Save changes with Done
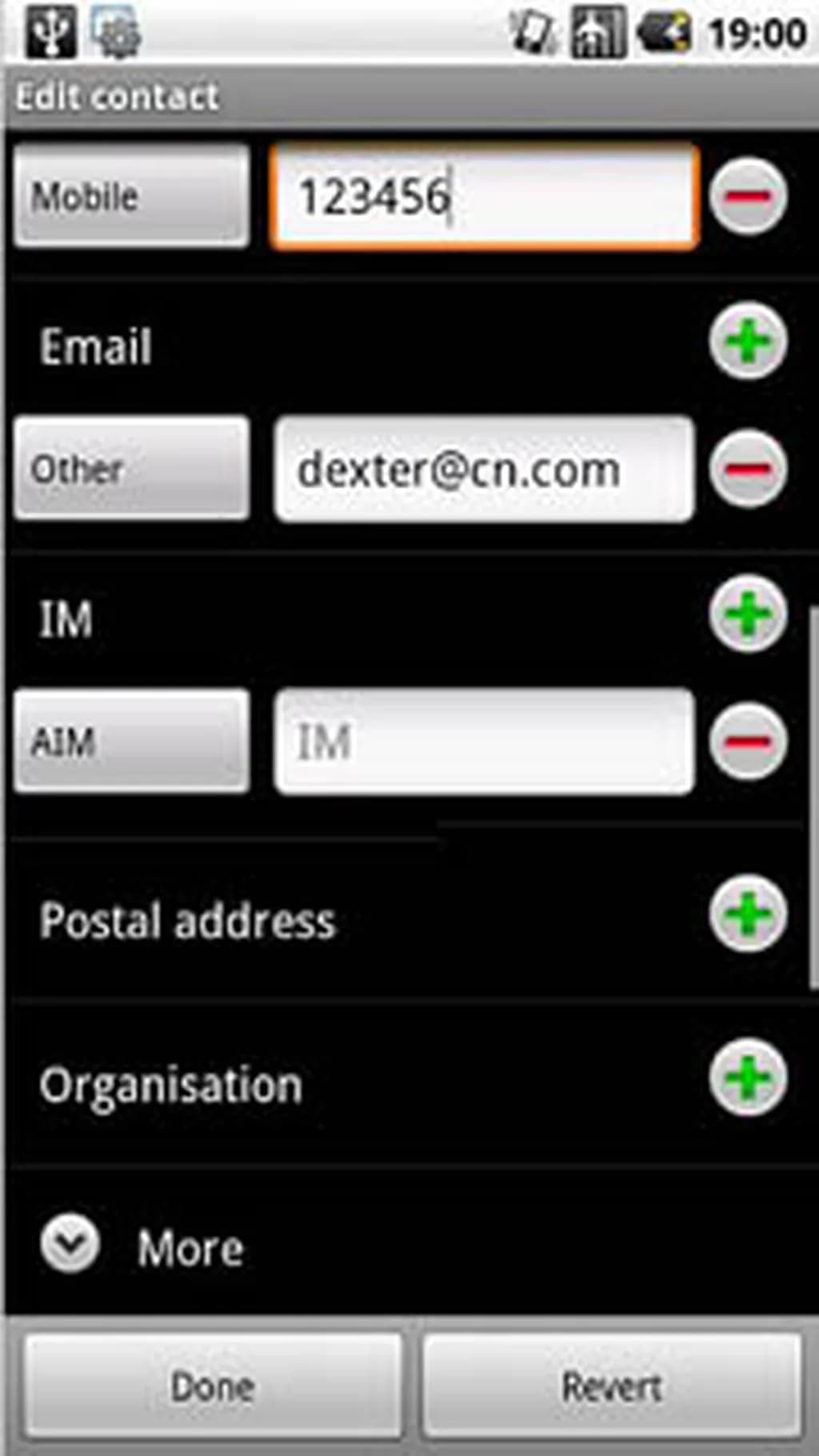This screenshot has height=1456, width=819. (x=213, y=1386)
